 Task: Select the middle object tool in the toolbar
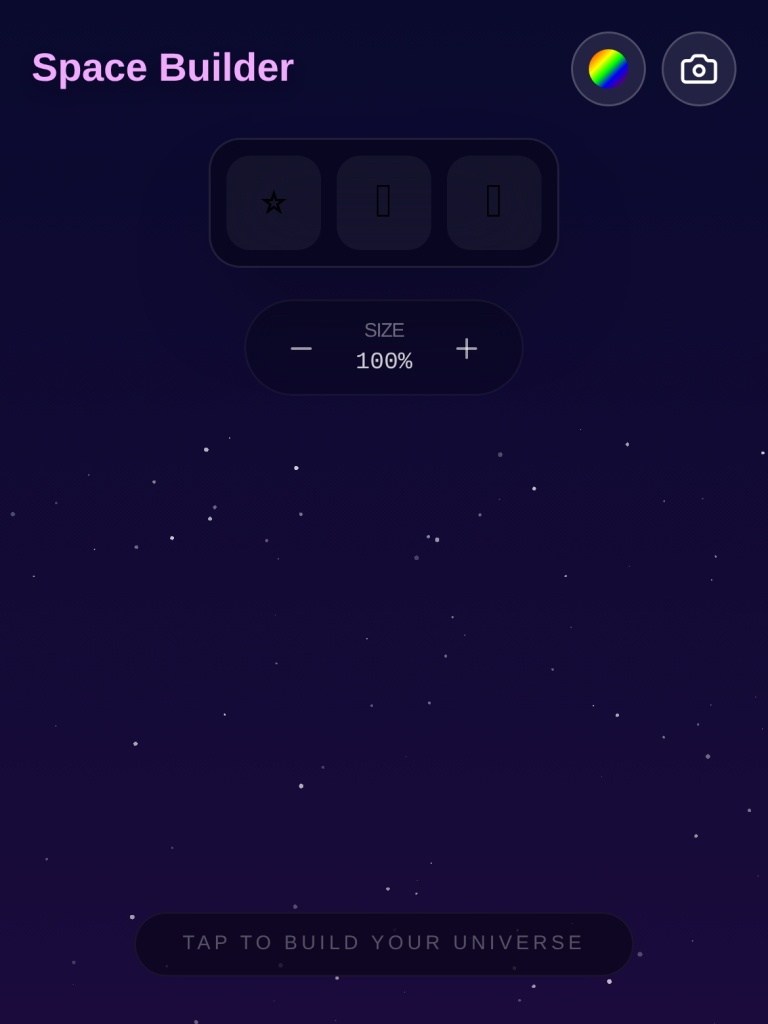click(x=384, y=203)
